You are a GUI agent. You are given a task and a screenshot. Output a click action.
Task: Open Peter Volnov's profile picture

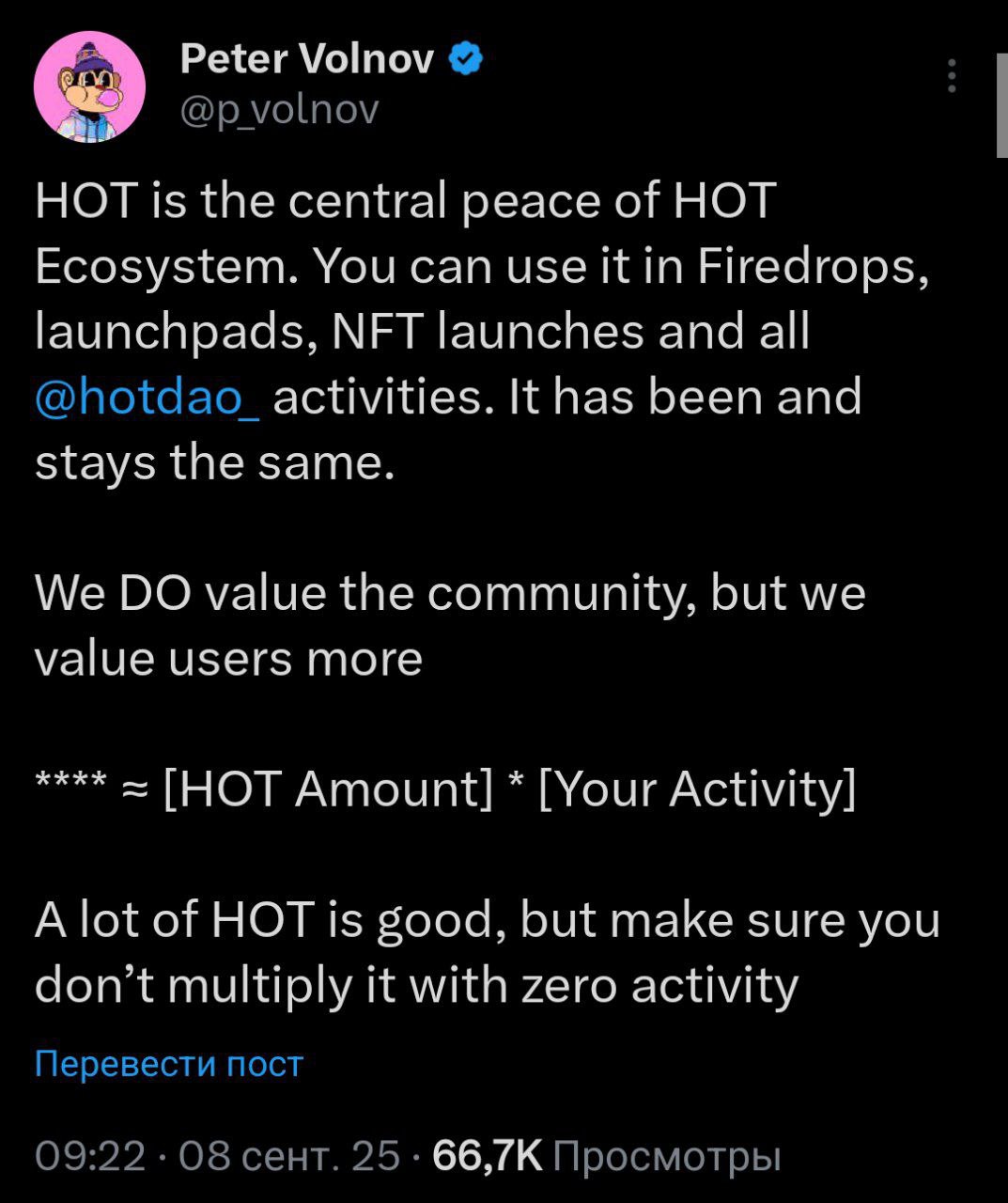point(90,86)
